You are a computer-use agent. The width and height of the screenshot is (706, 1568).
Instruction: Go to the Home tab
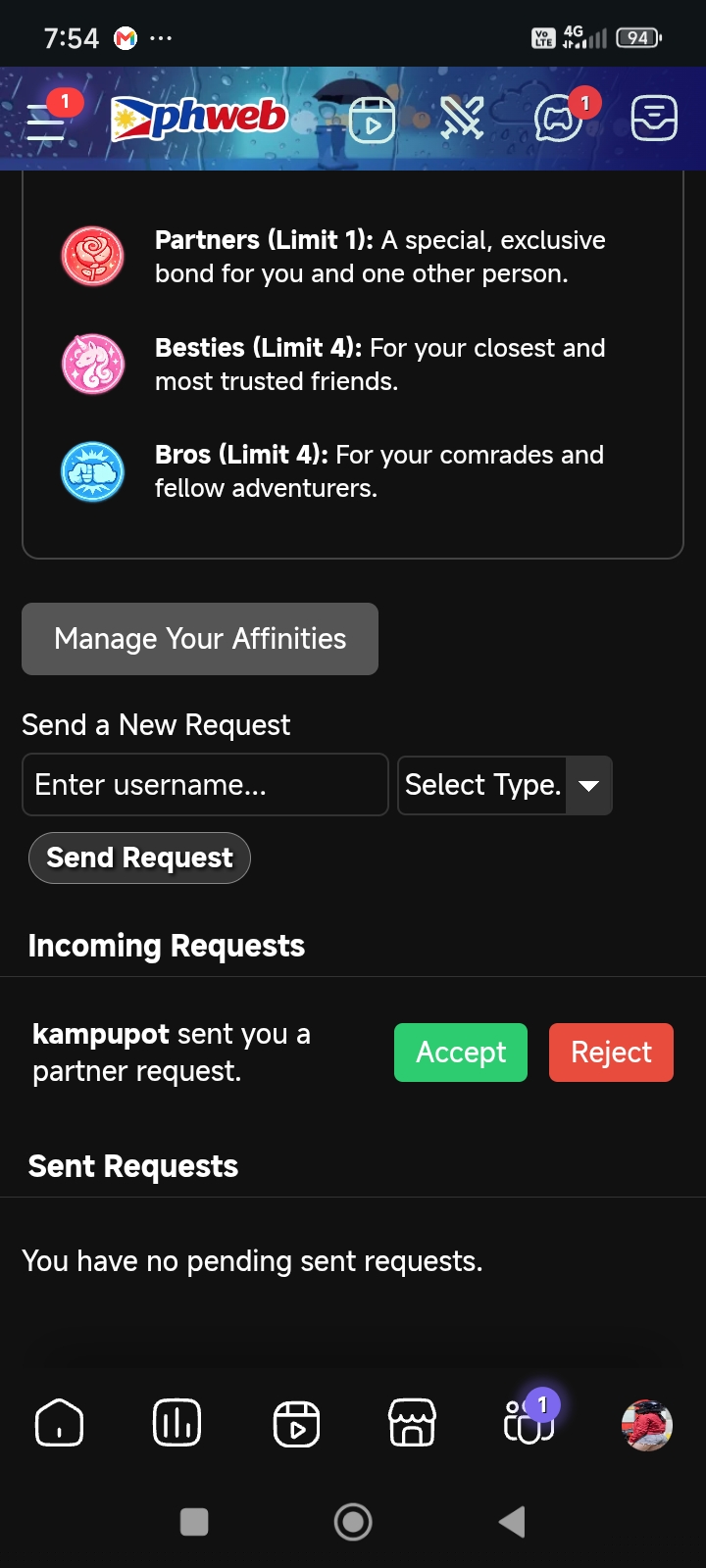(x=59, y=1423)
